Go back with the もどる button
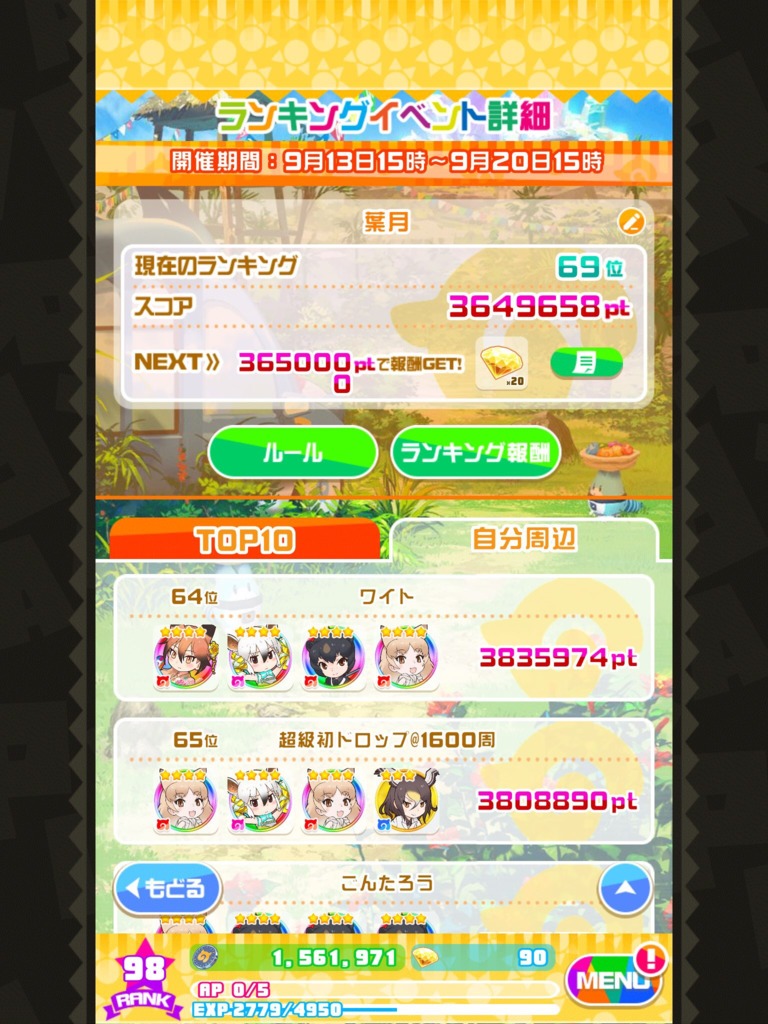Image resolution: width=768 pixels, height=1024 pixels. click(166, 888)
